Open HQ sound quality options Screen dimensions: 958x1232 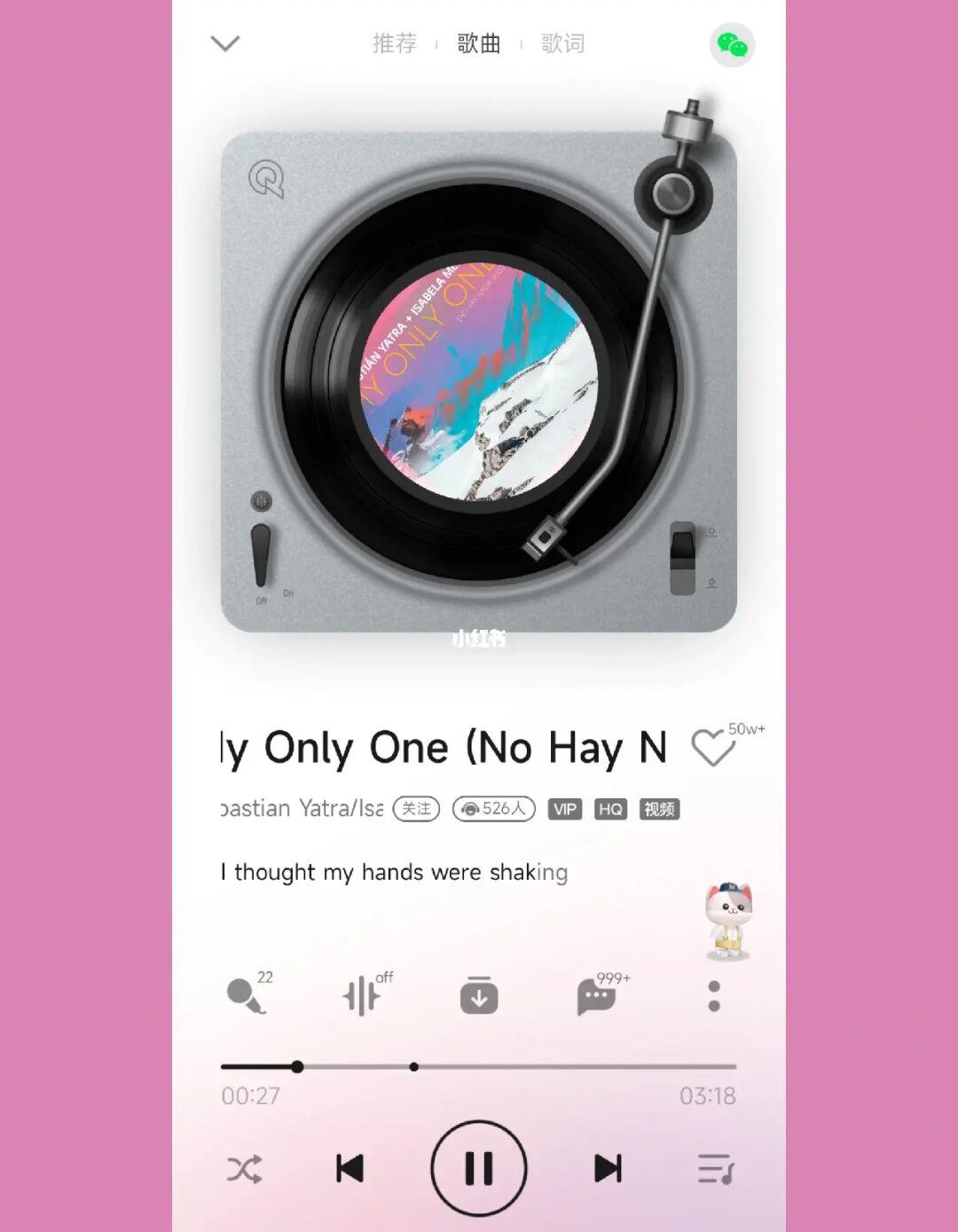pyautogui.click(x=610, y=809)
